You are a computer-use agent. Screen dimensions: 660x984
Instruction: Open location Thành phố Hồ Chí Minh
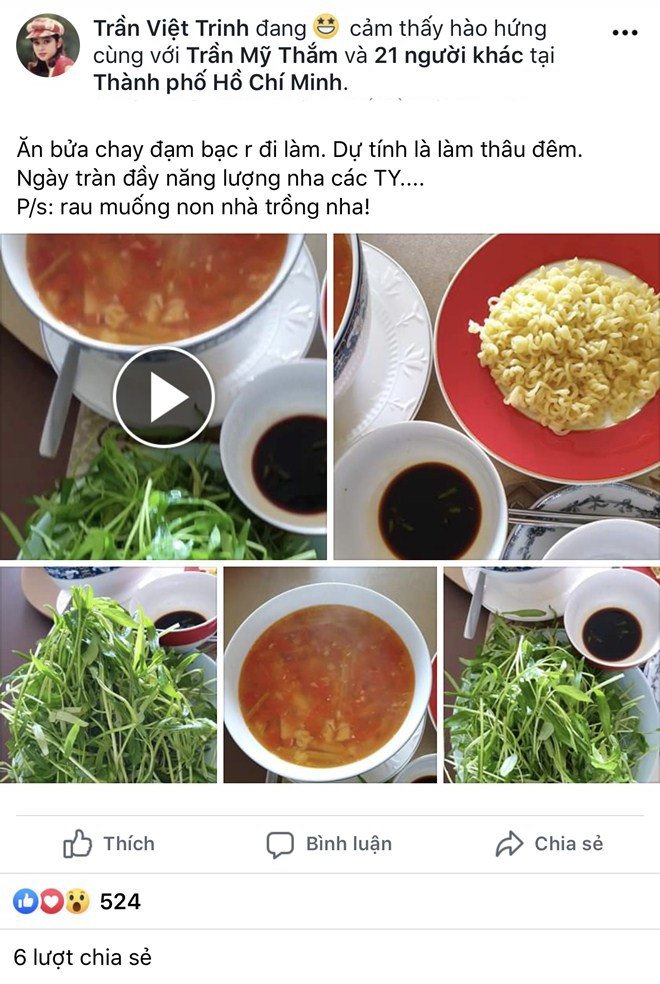[218, 83]
